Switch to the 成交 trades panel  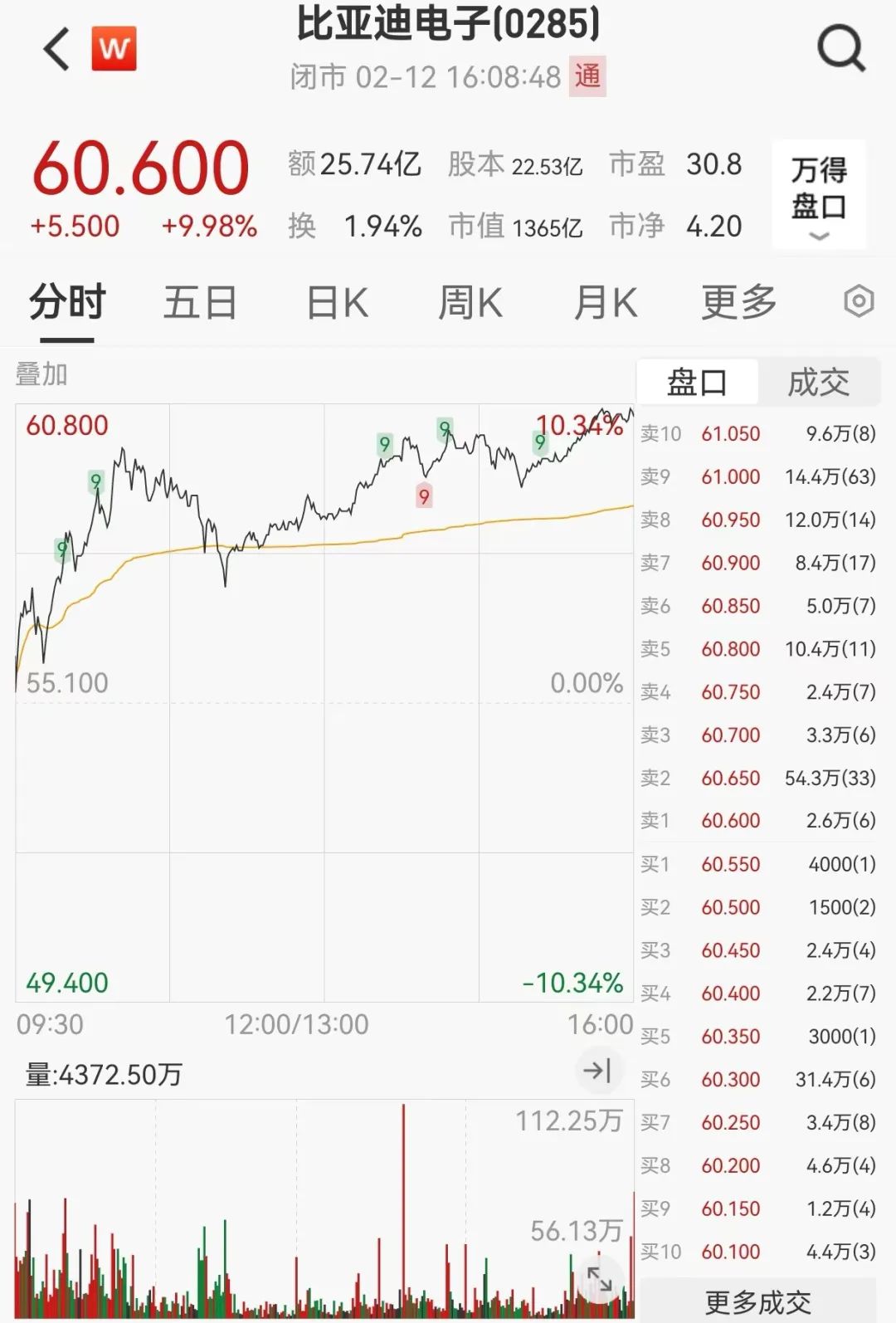[x=818, y=383]
